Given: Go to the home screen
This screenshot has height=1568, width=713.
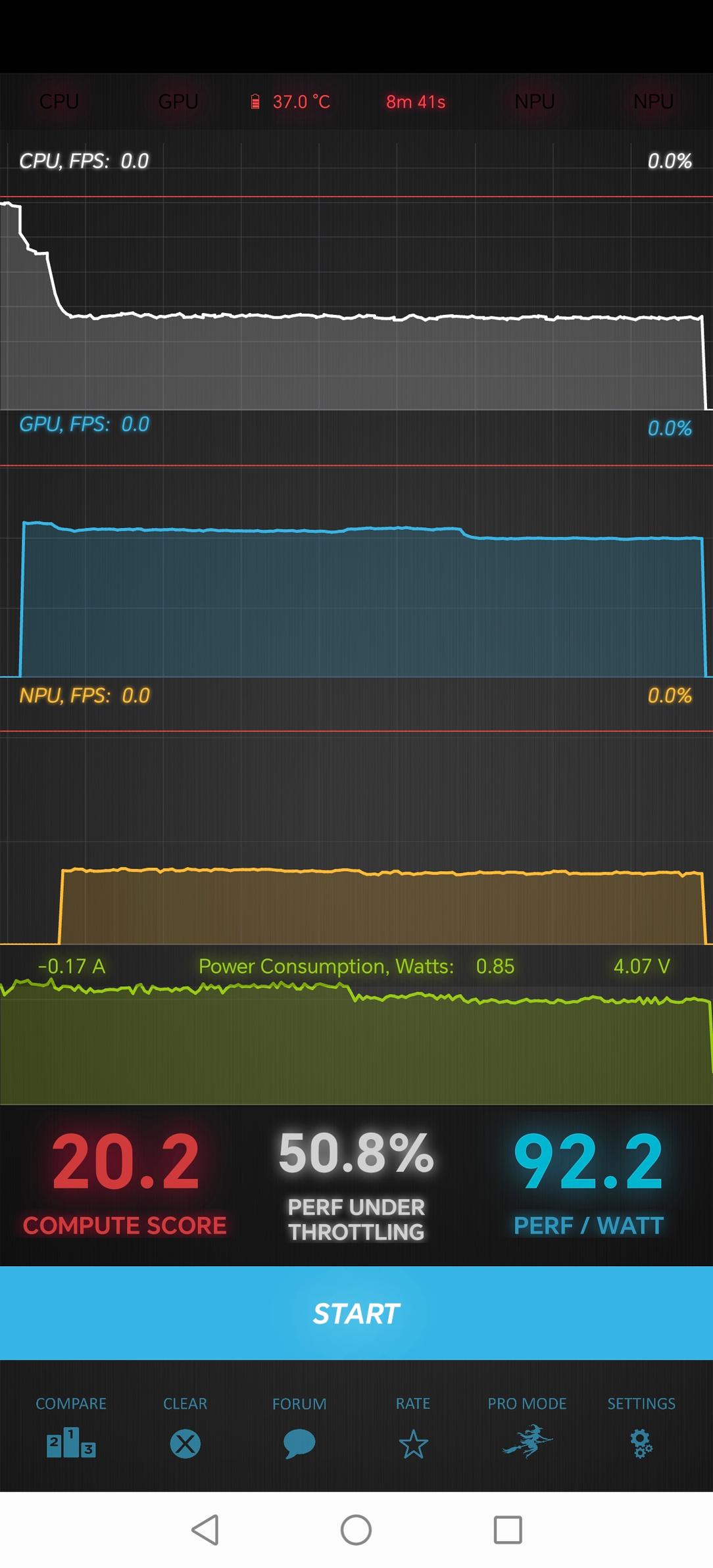Looking at the screenshot, I should point(356,1530).
